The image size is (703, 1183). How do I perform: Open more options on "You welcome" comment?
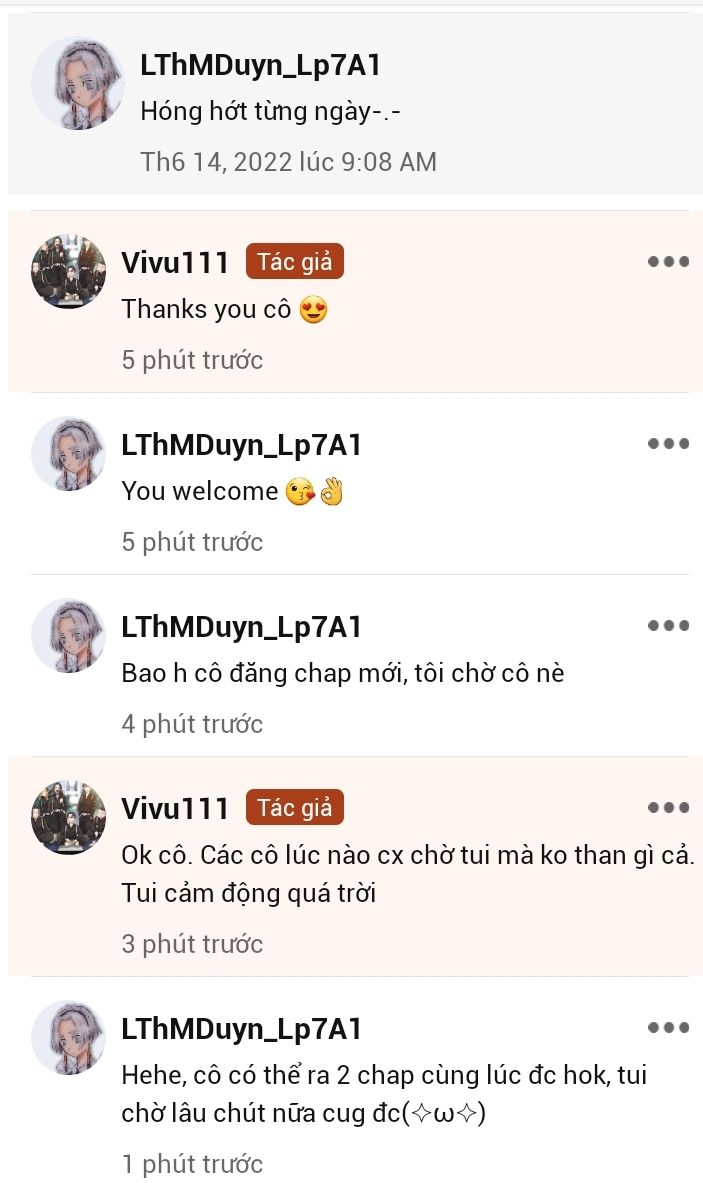coord(668,444)
